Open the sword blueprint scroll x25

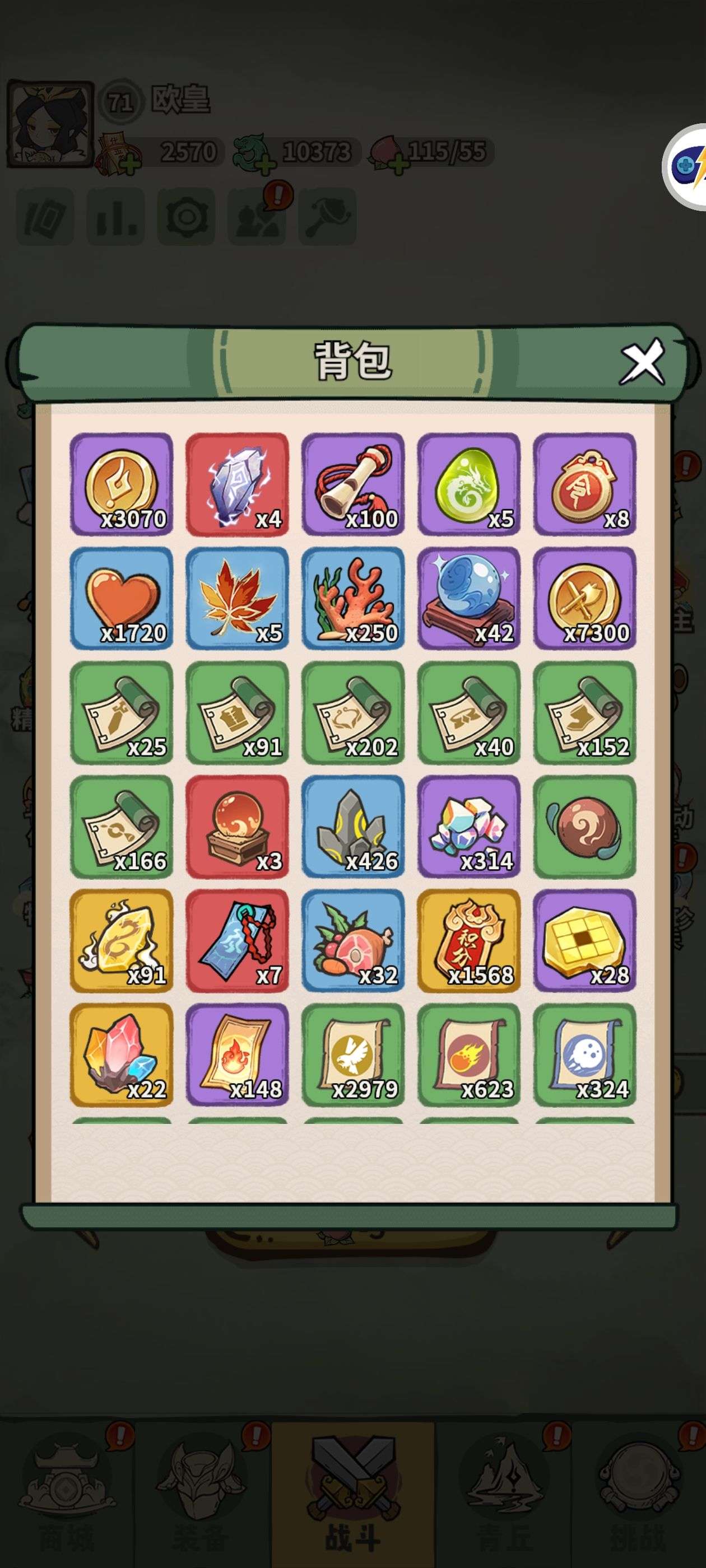(x=121, y=712)
